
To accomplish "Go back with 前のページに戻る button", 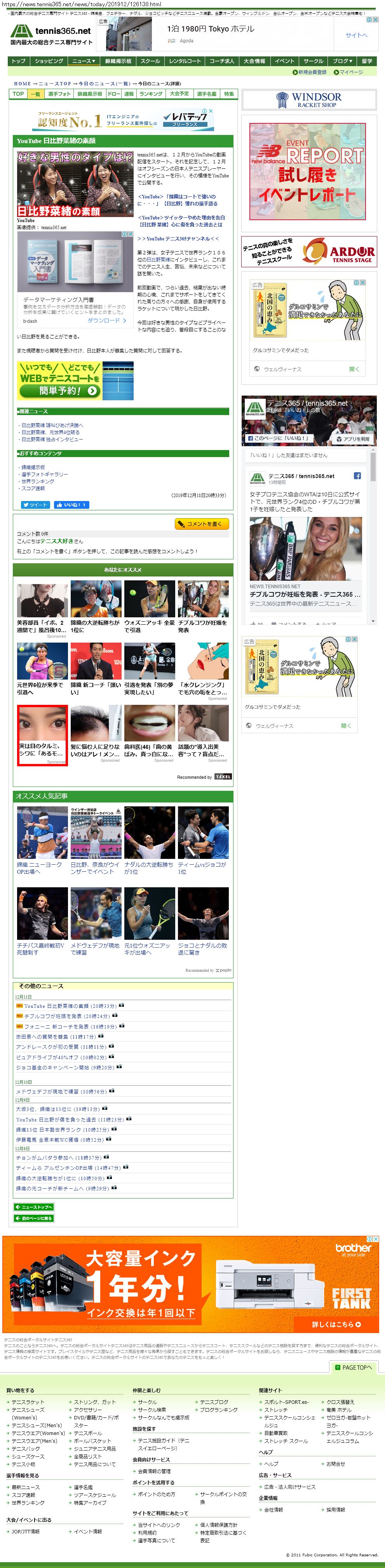I will (33, 1218).
